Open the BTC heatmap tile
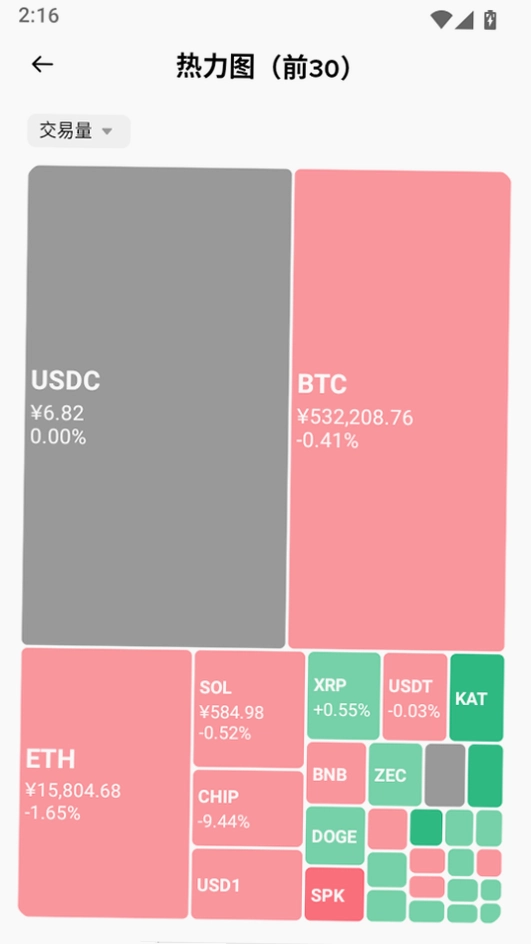Image resolution: width=531 pixels, height=944 pixels. [400, 409]
